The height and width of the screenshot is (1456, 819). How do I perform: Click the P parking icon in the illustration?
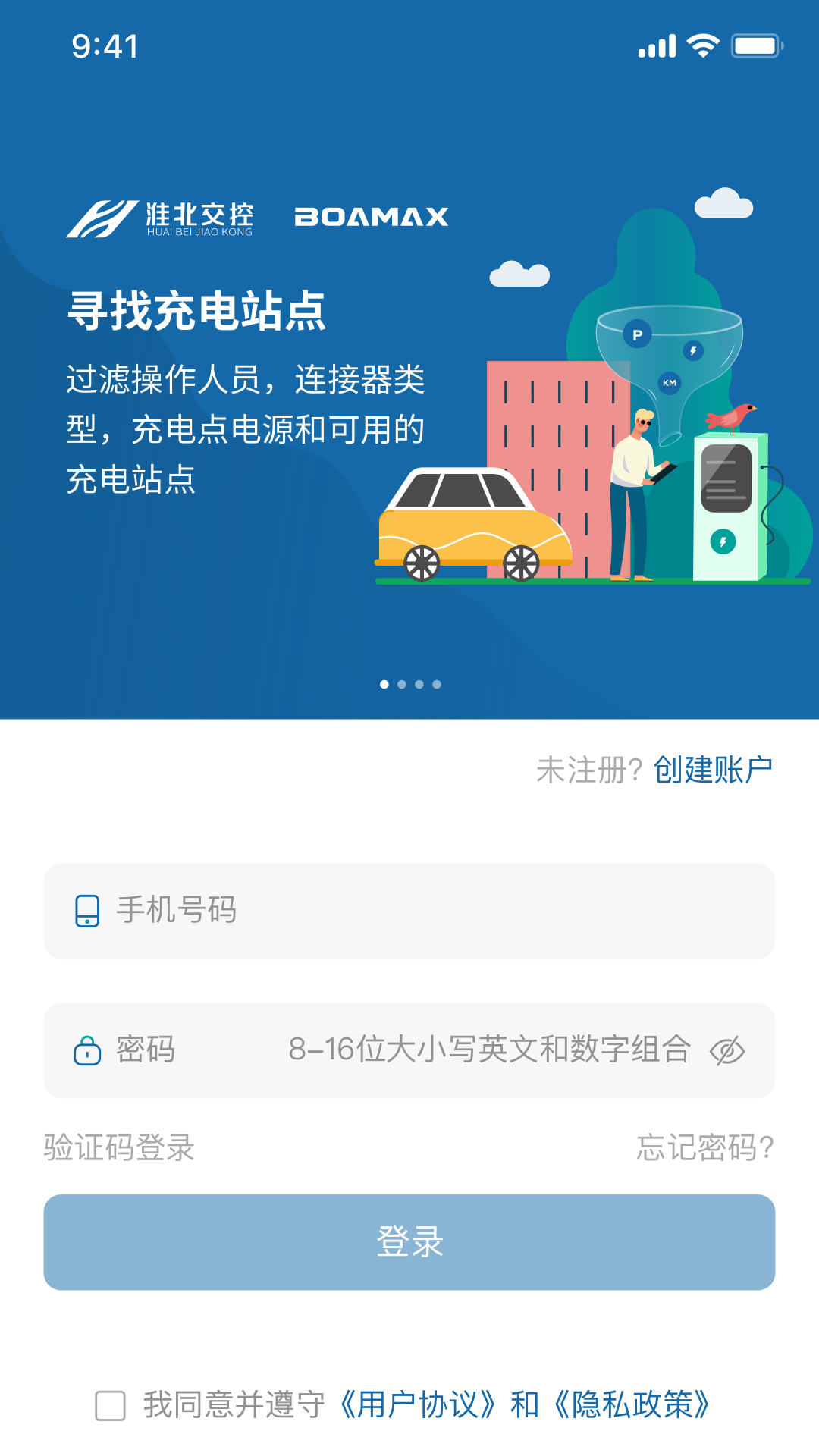(x=636, y=334)
